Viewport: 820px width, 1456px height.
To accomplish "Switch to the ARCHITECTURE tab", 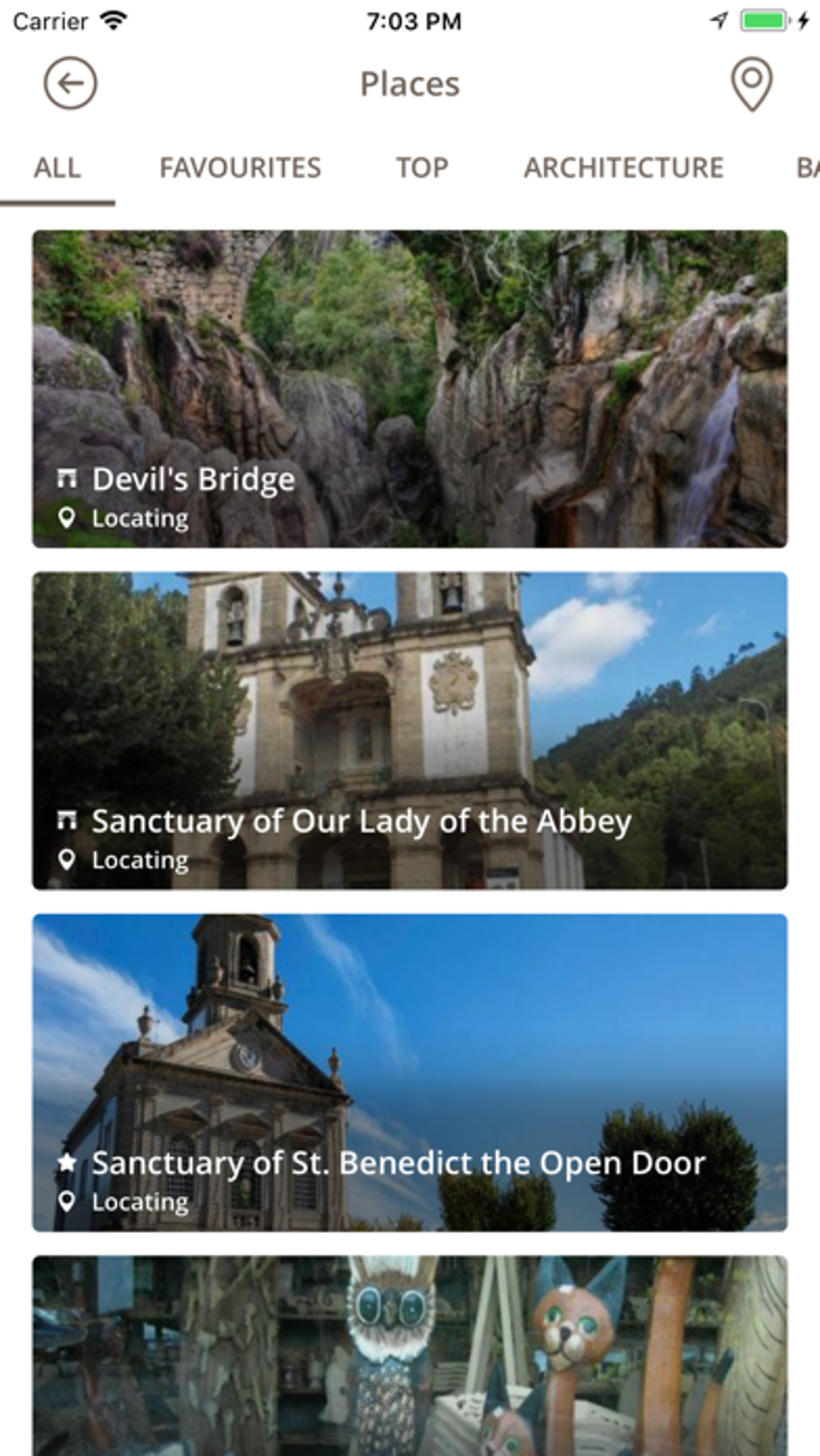I will [623, 168].
